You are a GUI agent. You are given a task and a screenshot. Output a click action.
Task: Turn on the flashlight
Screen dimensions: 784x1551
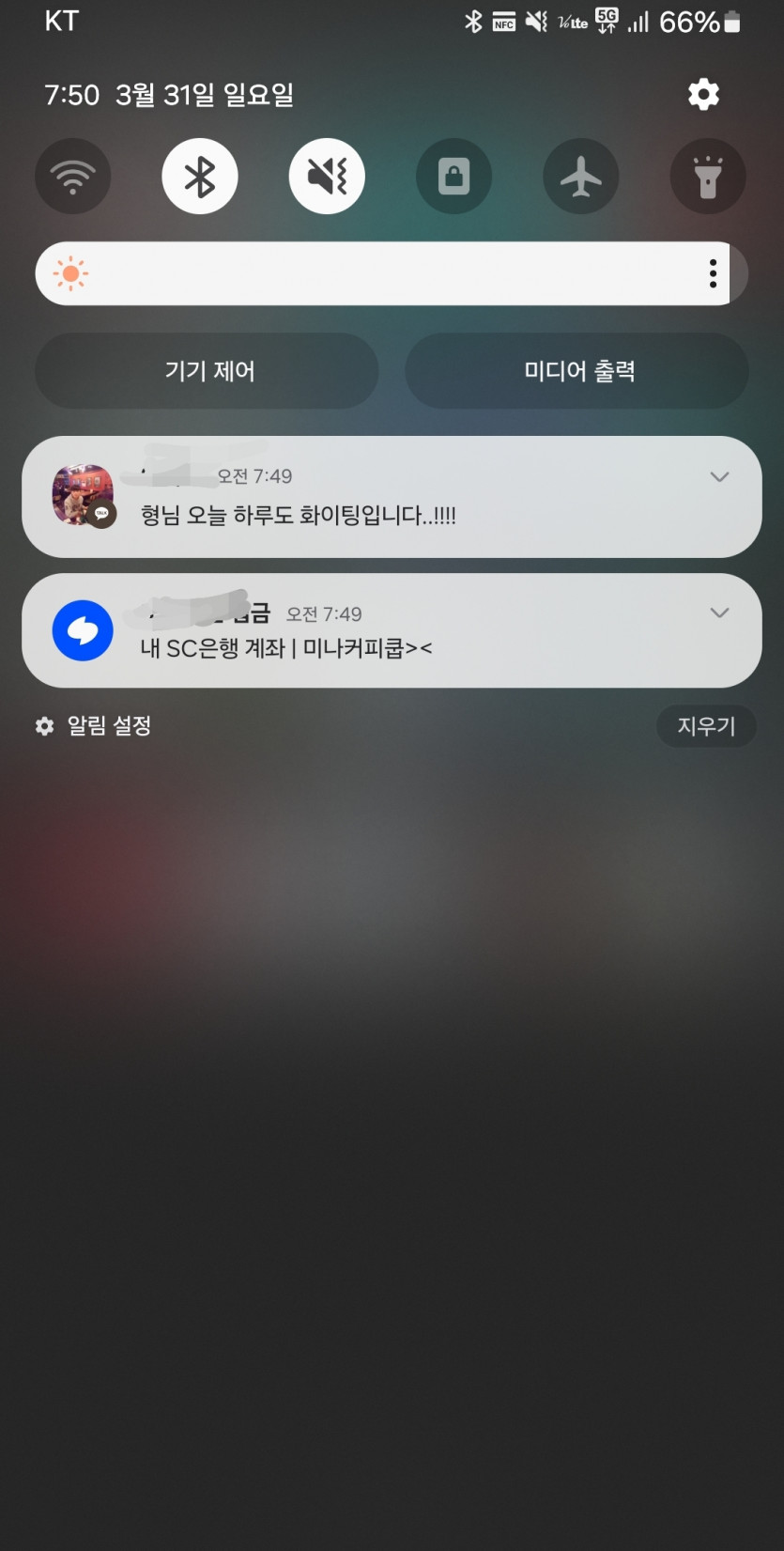707,177
